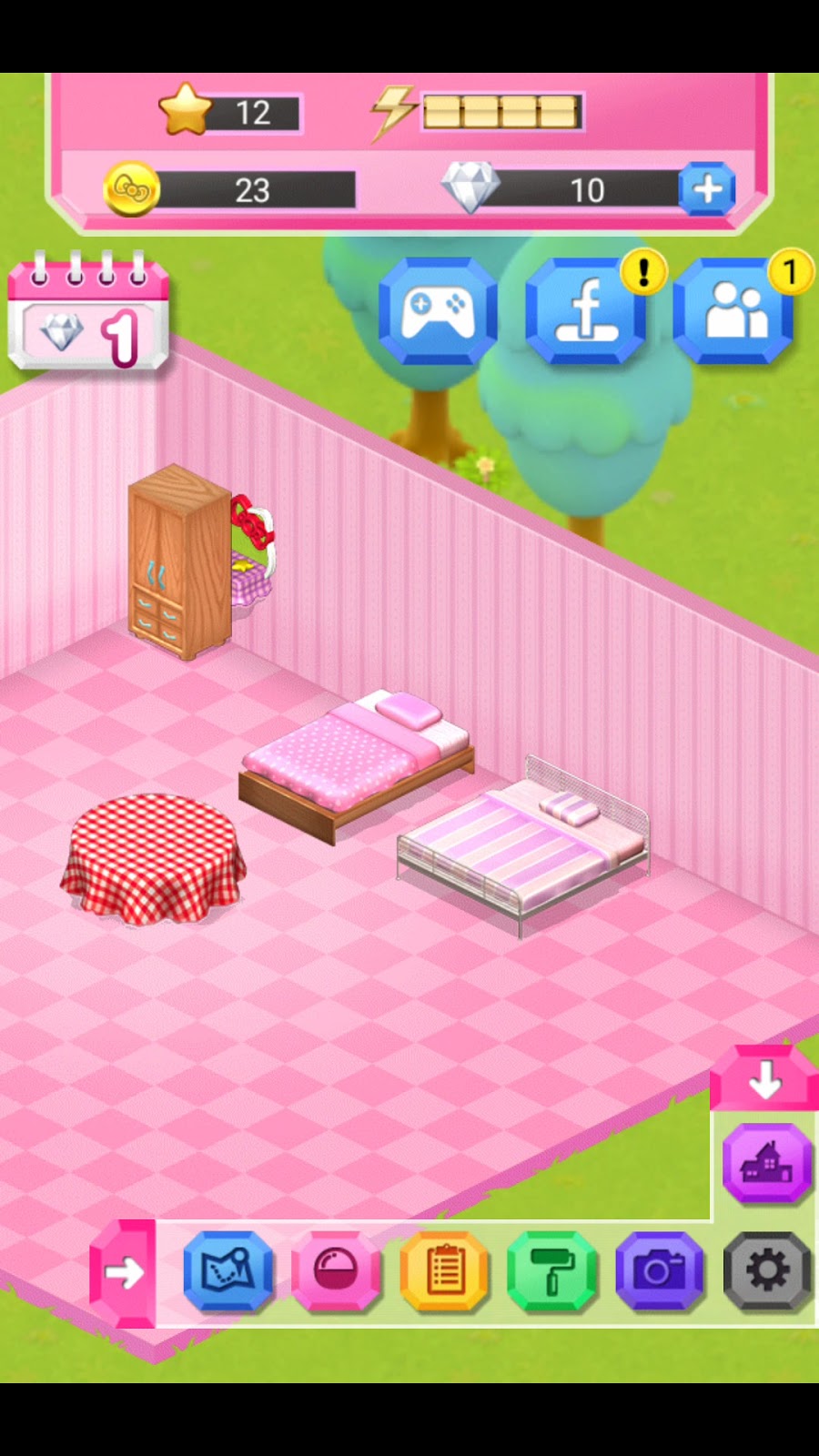The width and height of the screenshot is (819, 1456).
Task: Open the Facebook connect button
Action: pyautogui.click(x=585, y=311)
